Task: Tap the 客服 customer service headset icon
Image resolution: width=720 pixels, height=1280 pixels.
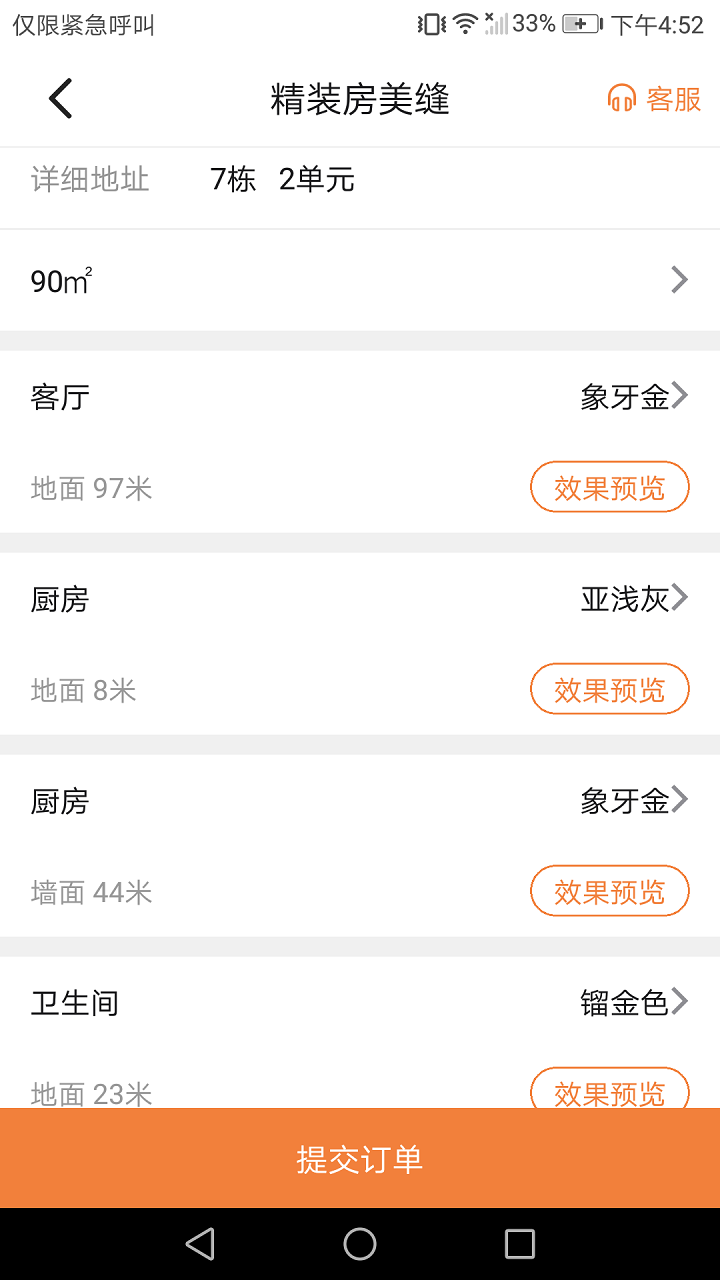Action: point(622,97)
